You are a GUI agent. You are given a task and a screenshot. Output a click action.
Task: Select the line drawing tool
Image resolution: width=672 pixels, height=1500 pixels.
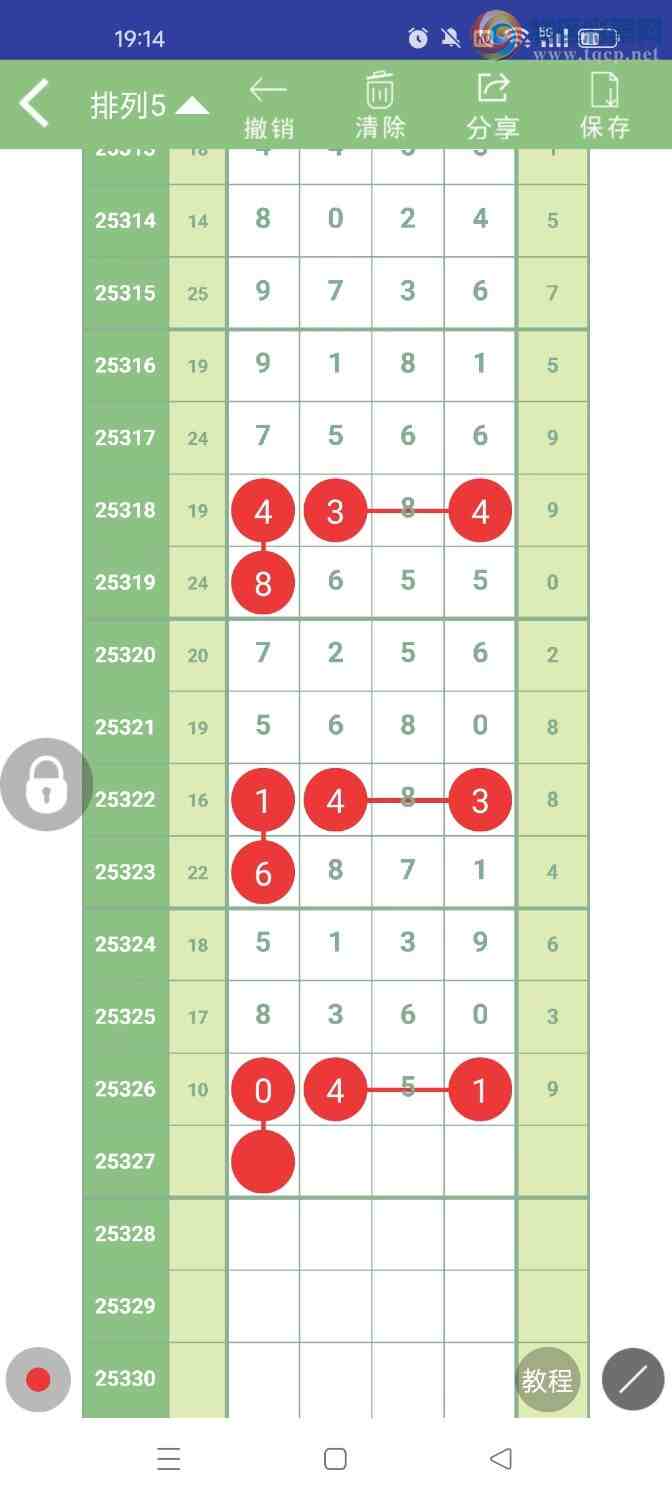point(633,1380)
